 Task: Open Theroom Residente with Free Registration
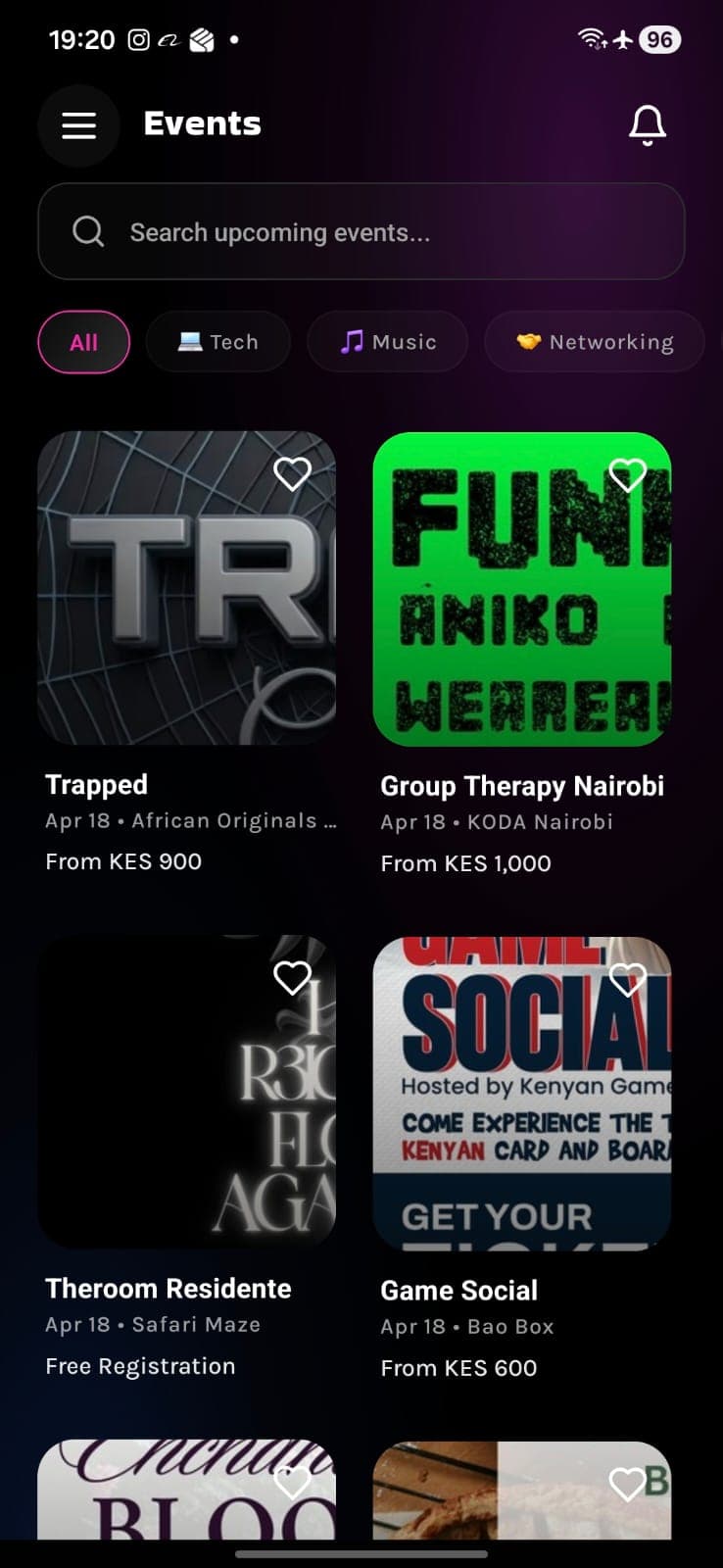pyautogui.click(x=186, y=1093)
